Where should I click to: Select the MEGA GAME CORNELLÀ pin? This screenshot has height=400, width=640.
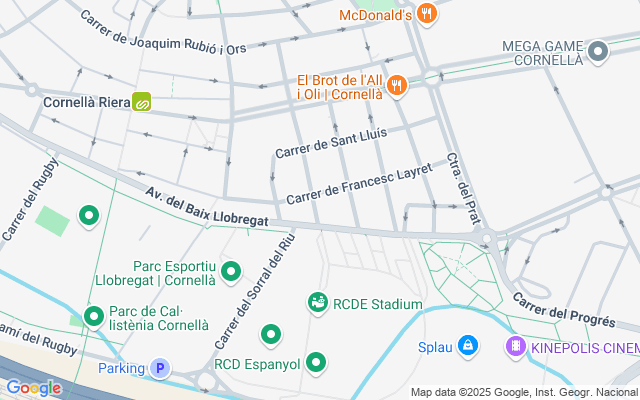coord(599,50)
